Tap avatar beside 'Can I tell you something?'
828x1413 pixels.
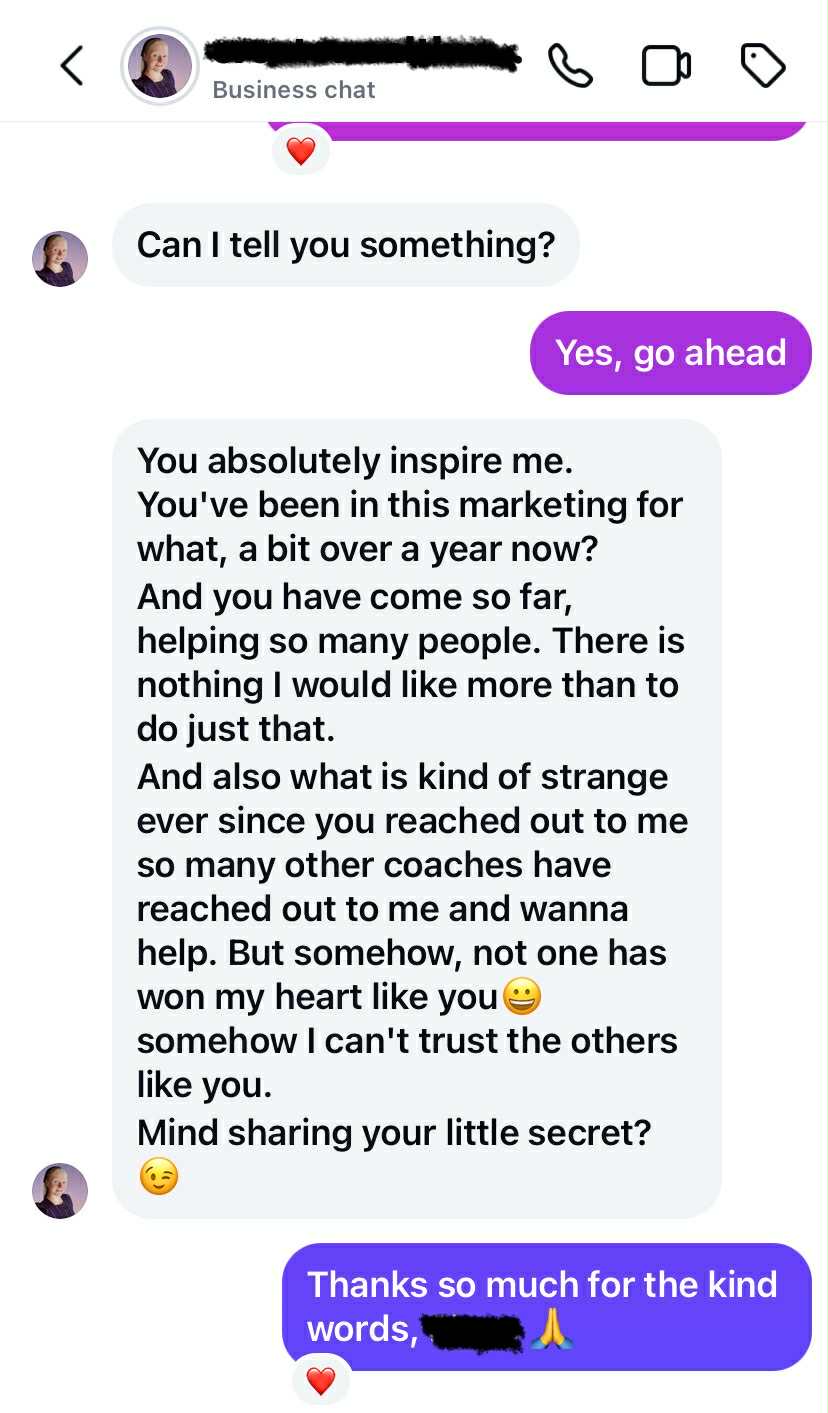click(60, 259)
